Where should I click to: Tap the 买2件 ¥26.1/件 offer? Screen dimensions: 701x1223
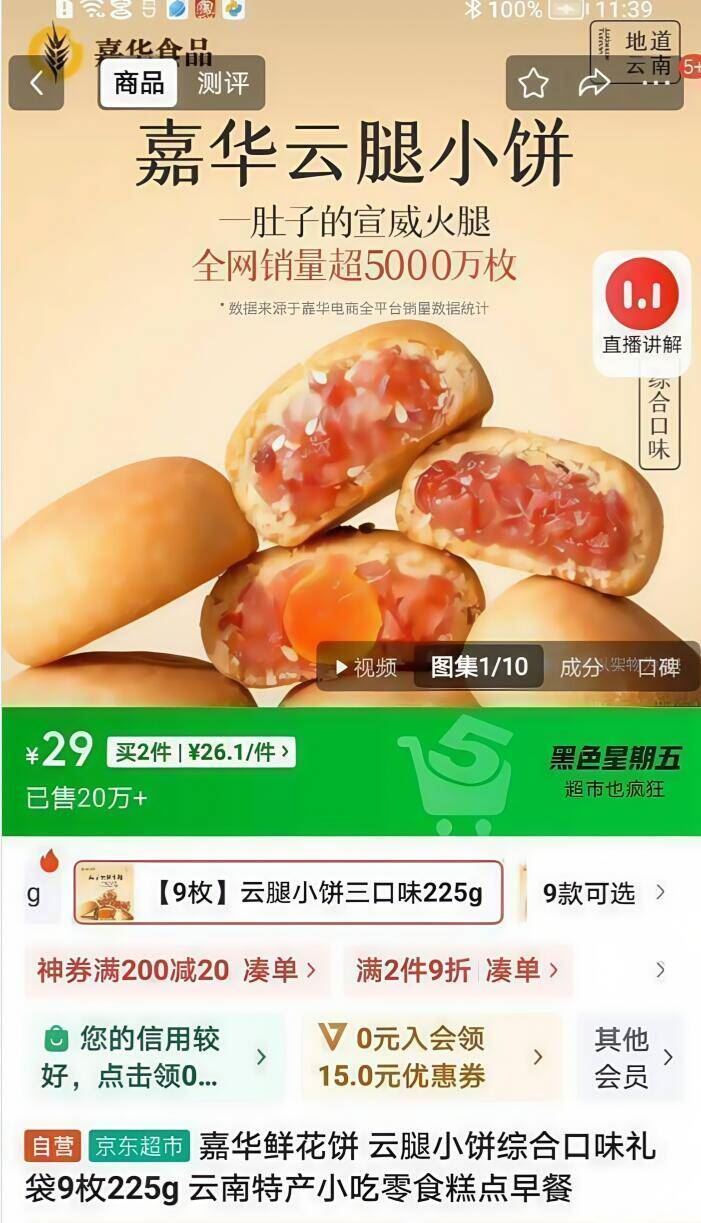[x=201, y=752]
